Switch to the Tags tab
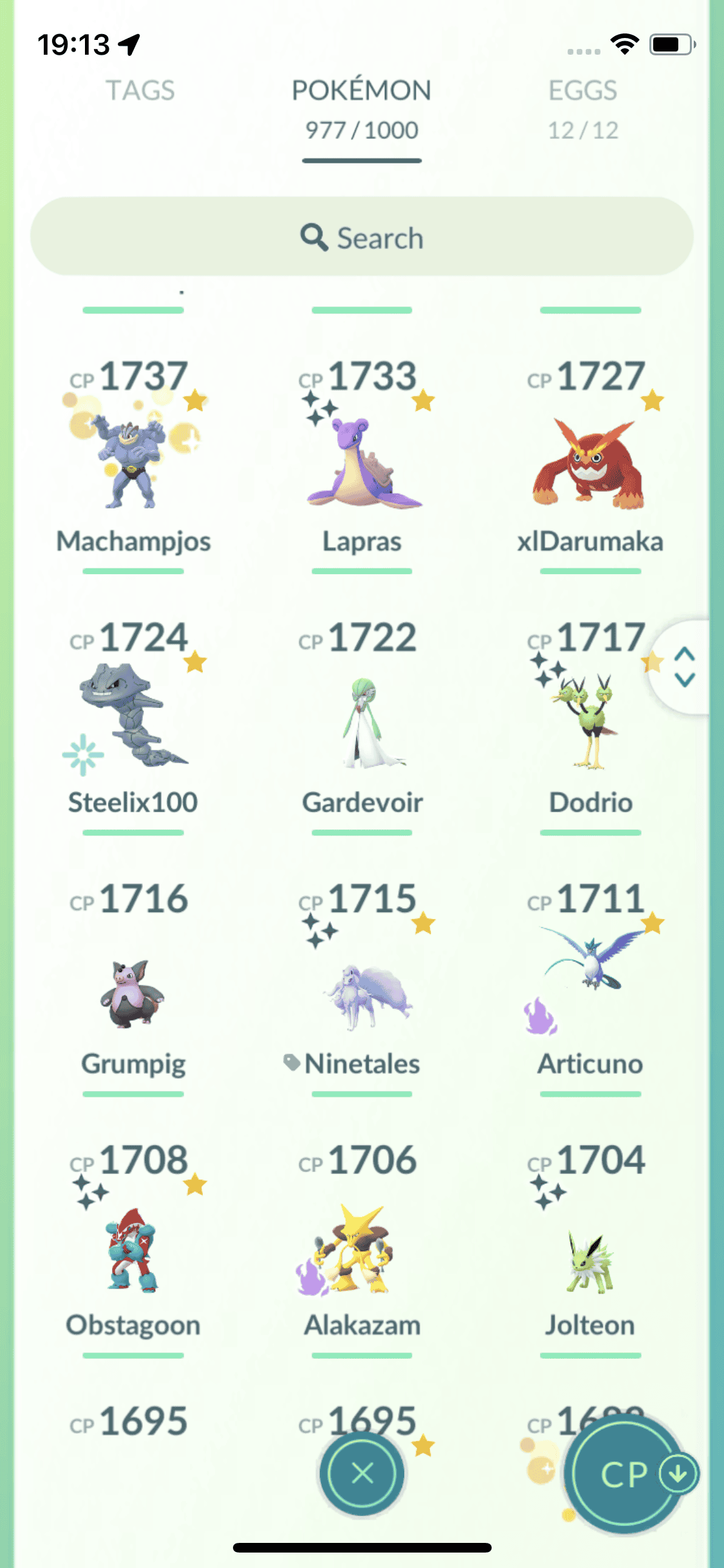724x1568 pixels. click(x=140, y=91)
